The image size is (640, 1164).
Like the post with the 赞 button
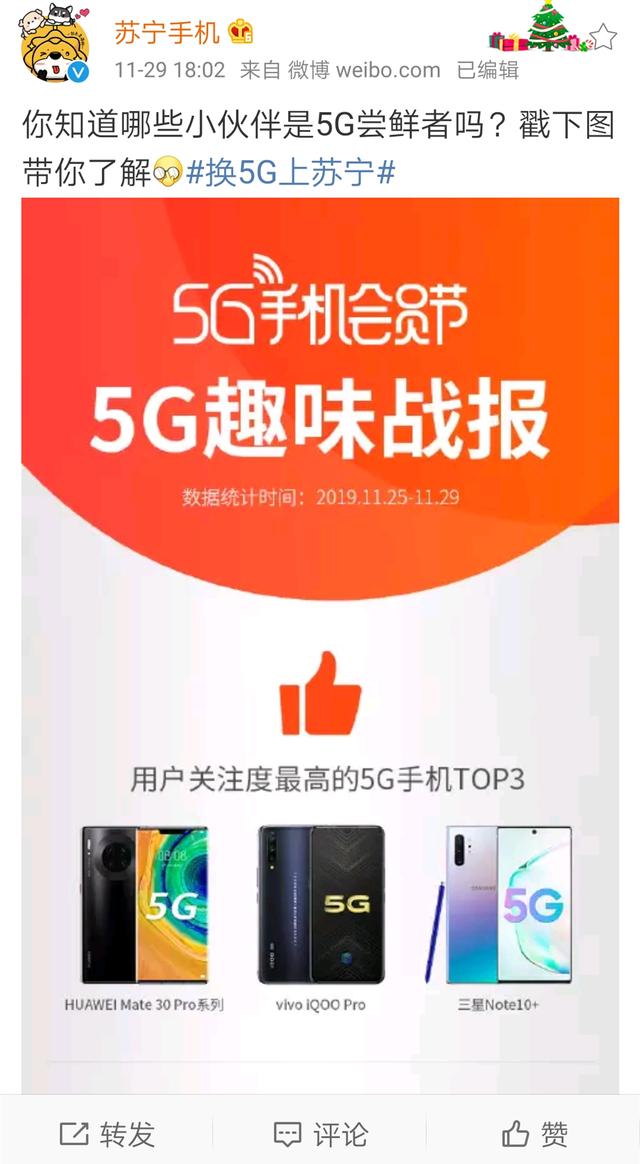[534, 1133]
